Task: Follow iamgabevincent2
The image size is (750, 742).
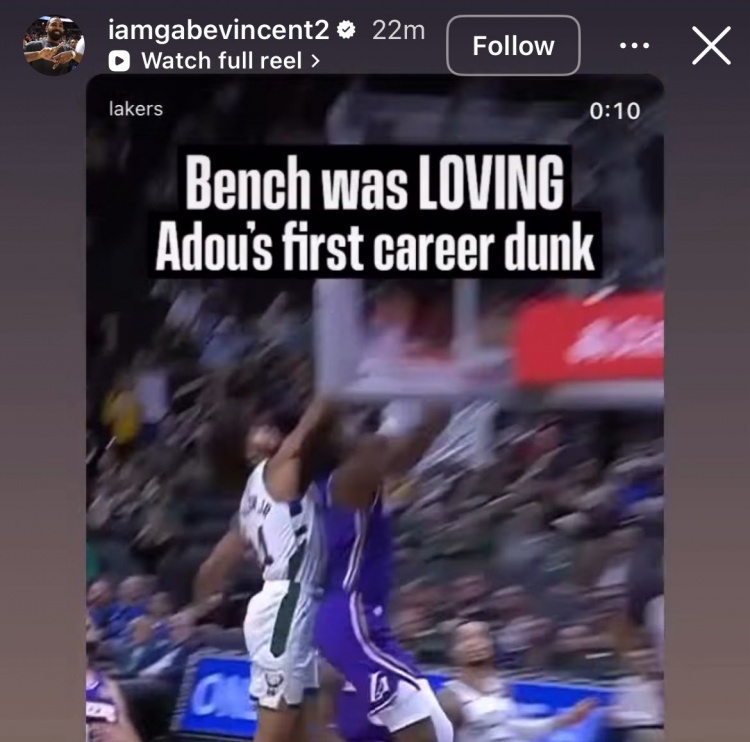Action: [513, 46]
